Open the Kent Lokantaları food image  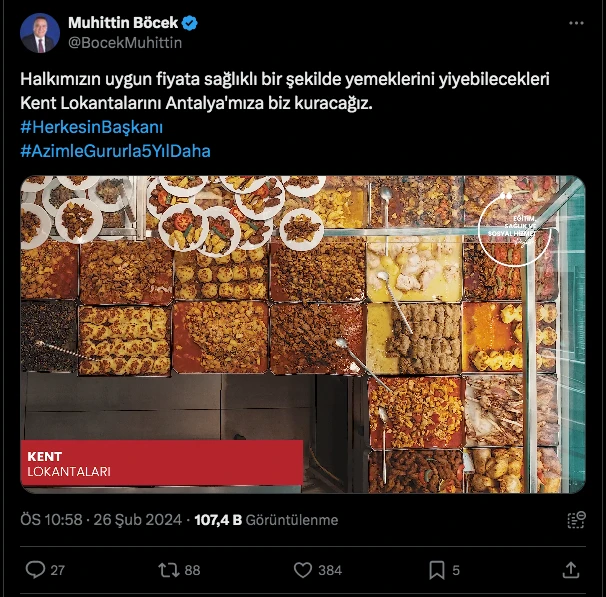pos(303,334)
